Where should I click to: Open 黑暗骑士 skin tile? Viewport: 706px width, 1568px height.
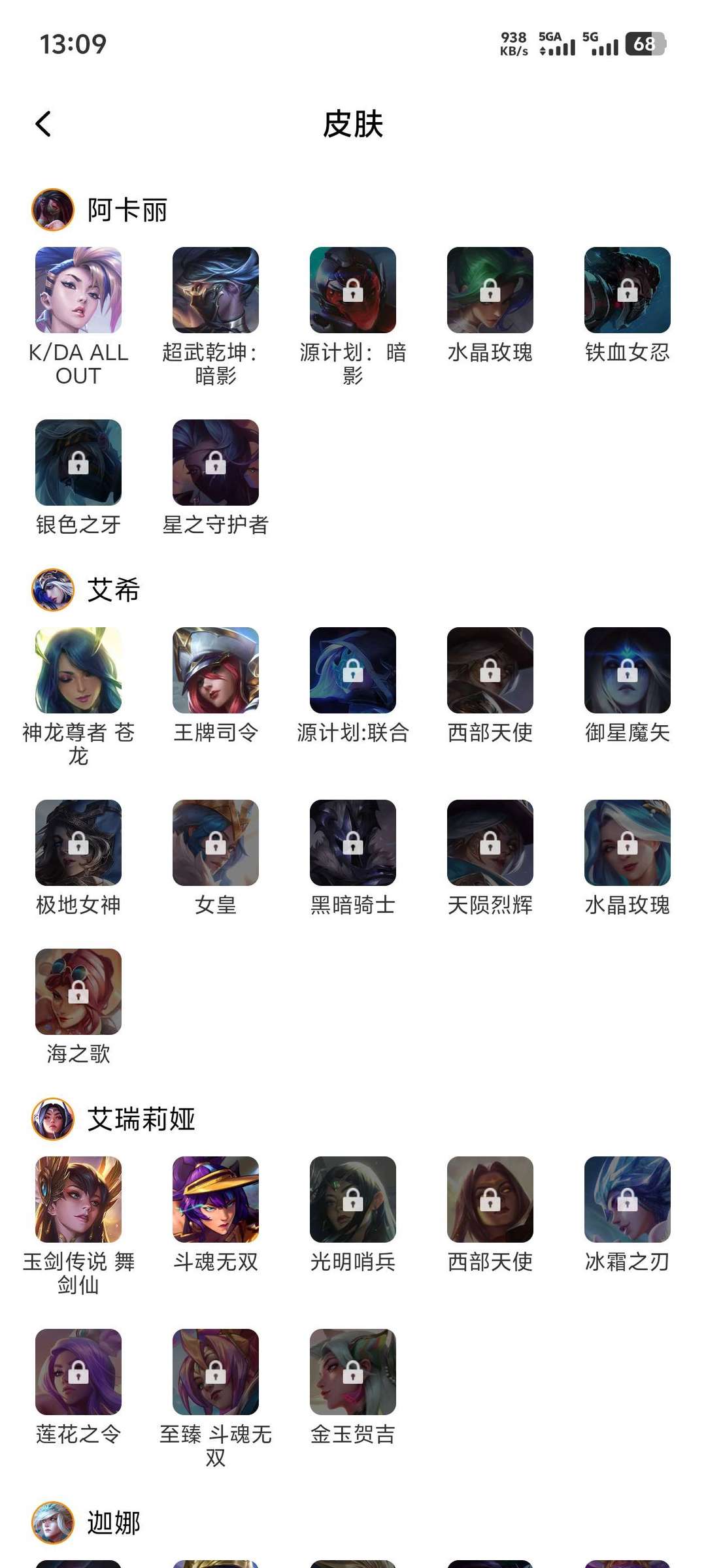353,843
